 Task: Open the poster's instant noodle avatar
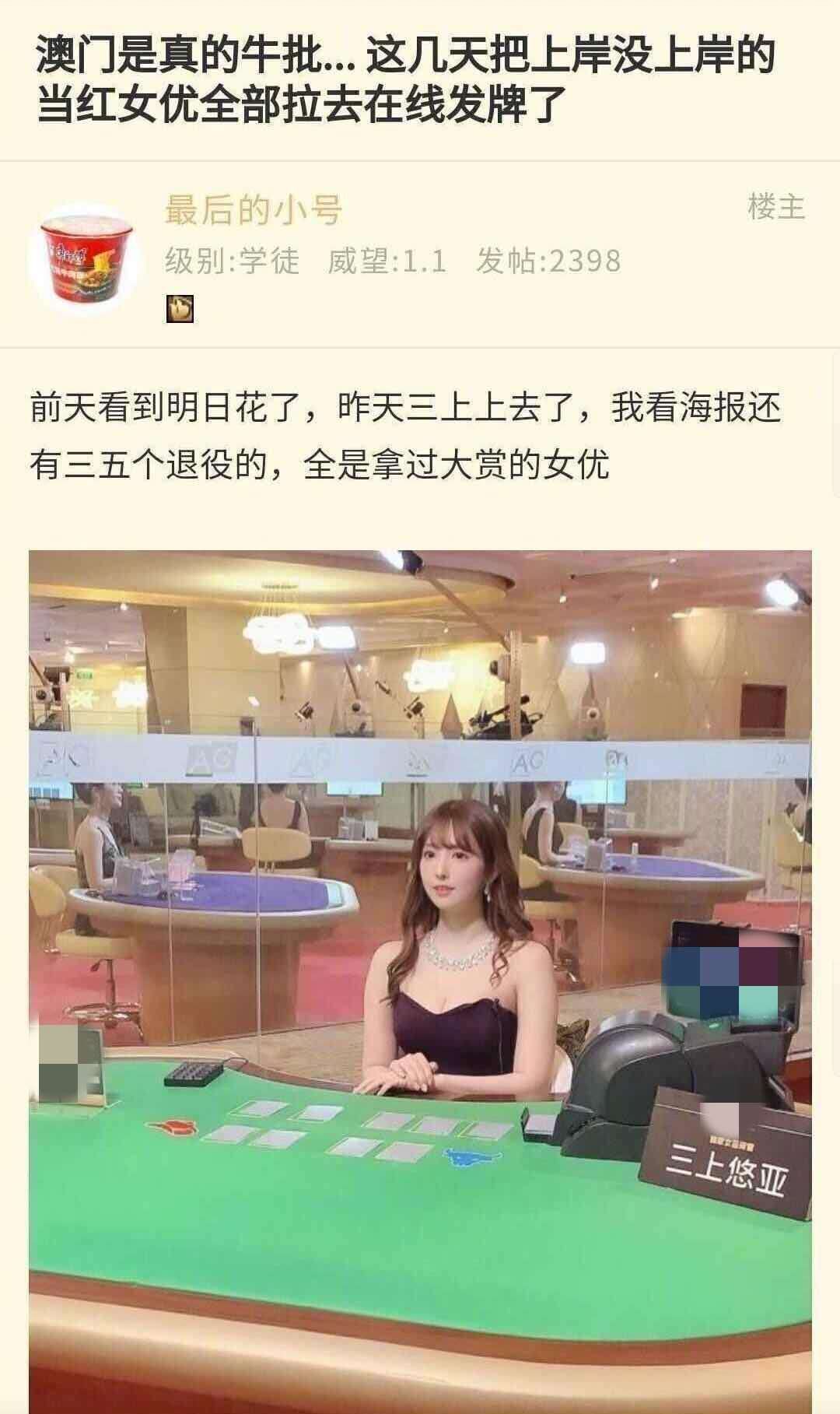tap(86, 260)
